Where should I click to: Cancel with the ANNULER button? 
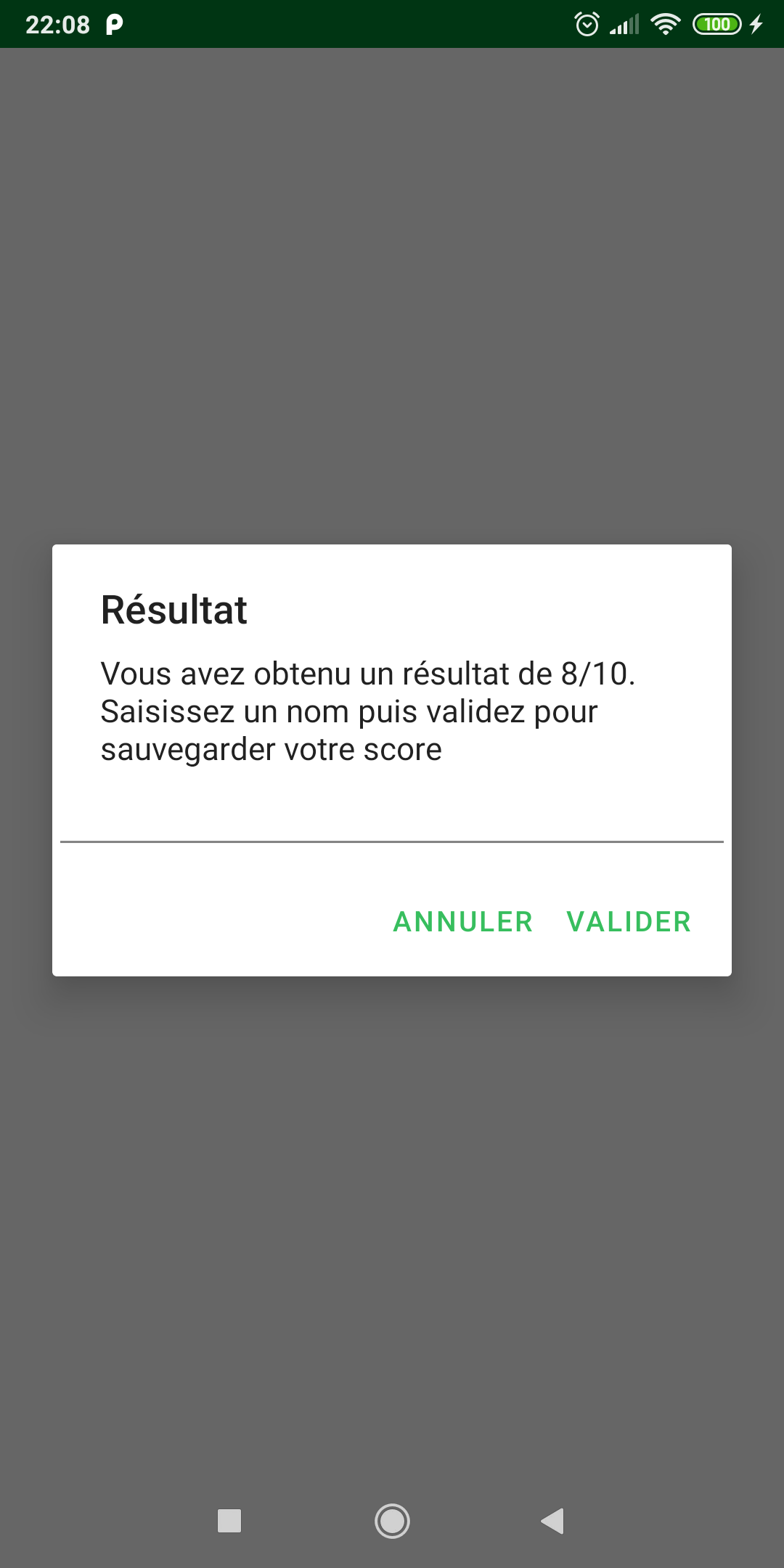[x=463, y=922]
